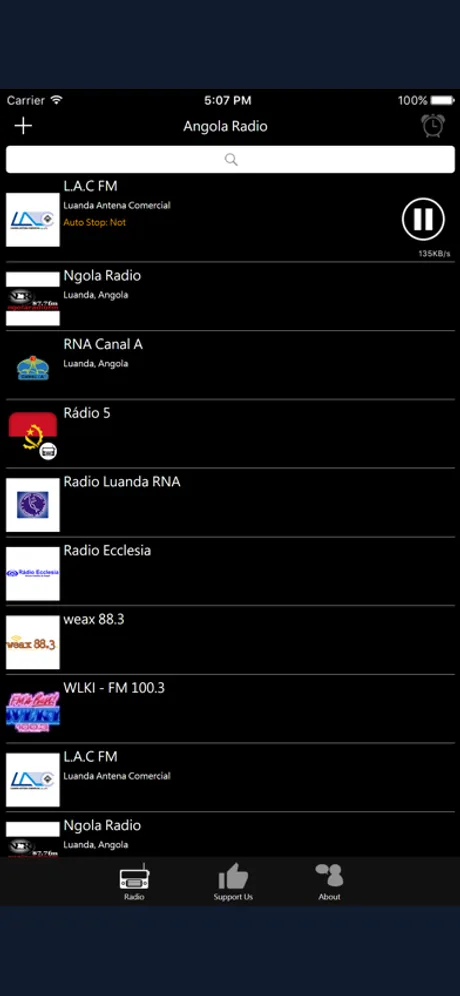Open the Support Us tab
Screen dimensions: 460x996
click(233, 882)
